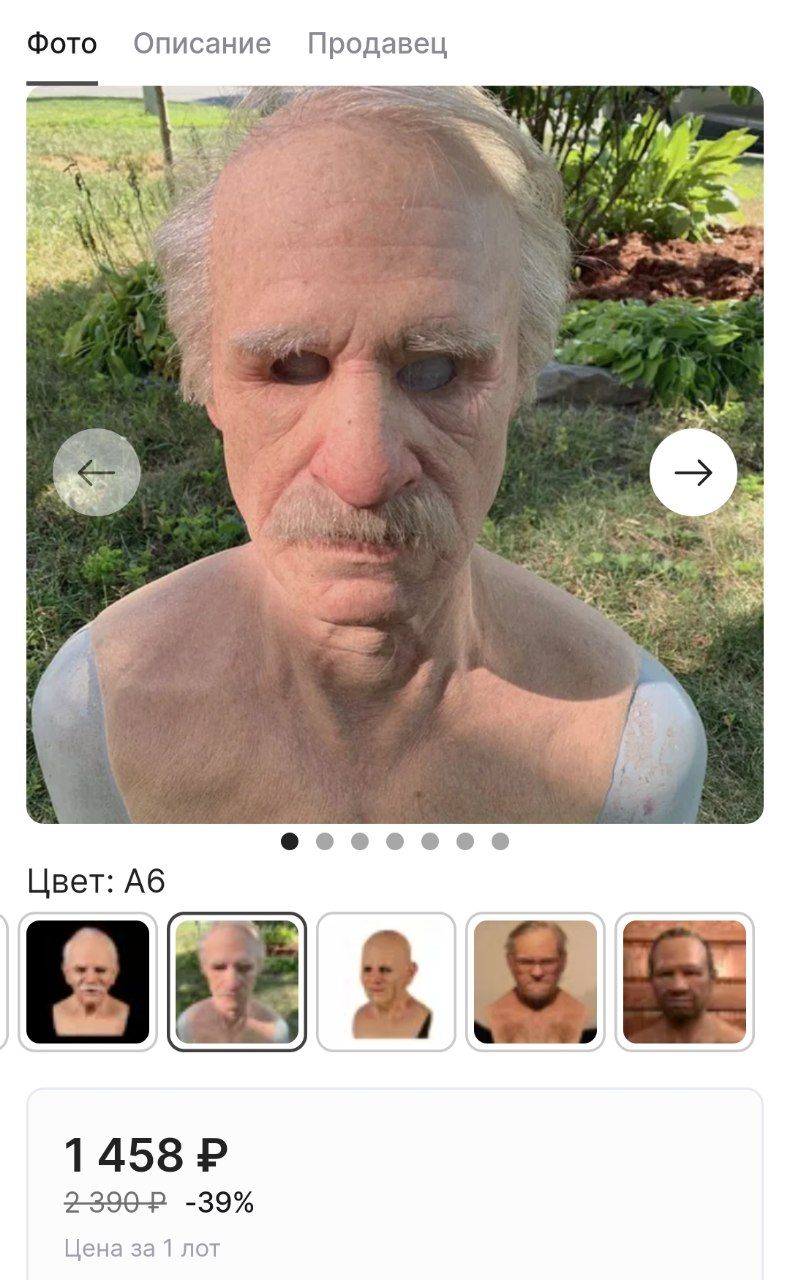Open the Фото tab
Viewport: 790px width, 1280px height.
point(62,44)
